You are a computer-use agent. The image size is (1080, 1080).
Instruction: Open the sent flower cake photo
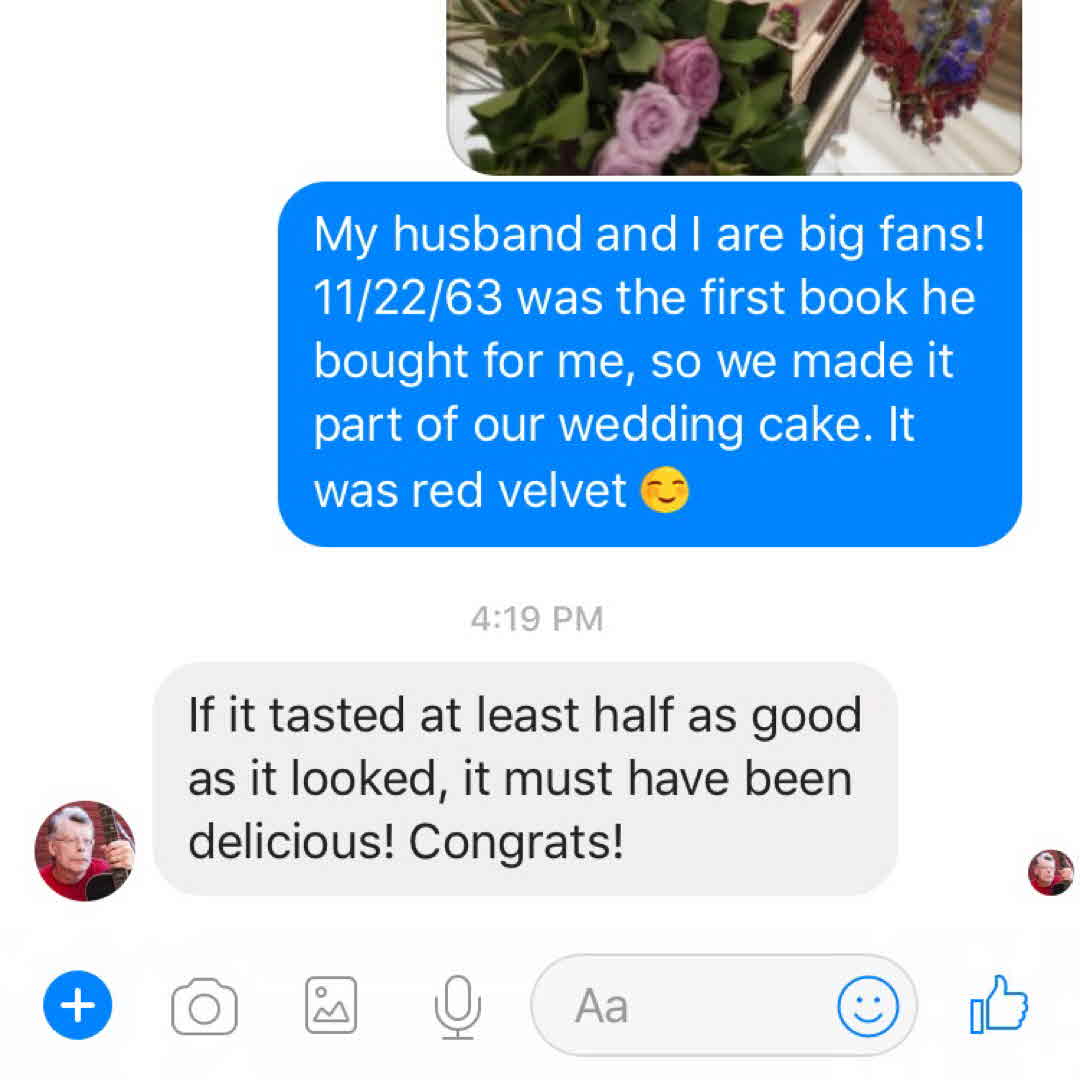point(733,85)
